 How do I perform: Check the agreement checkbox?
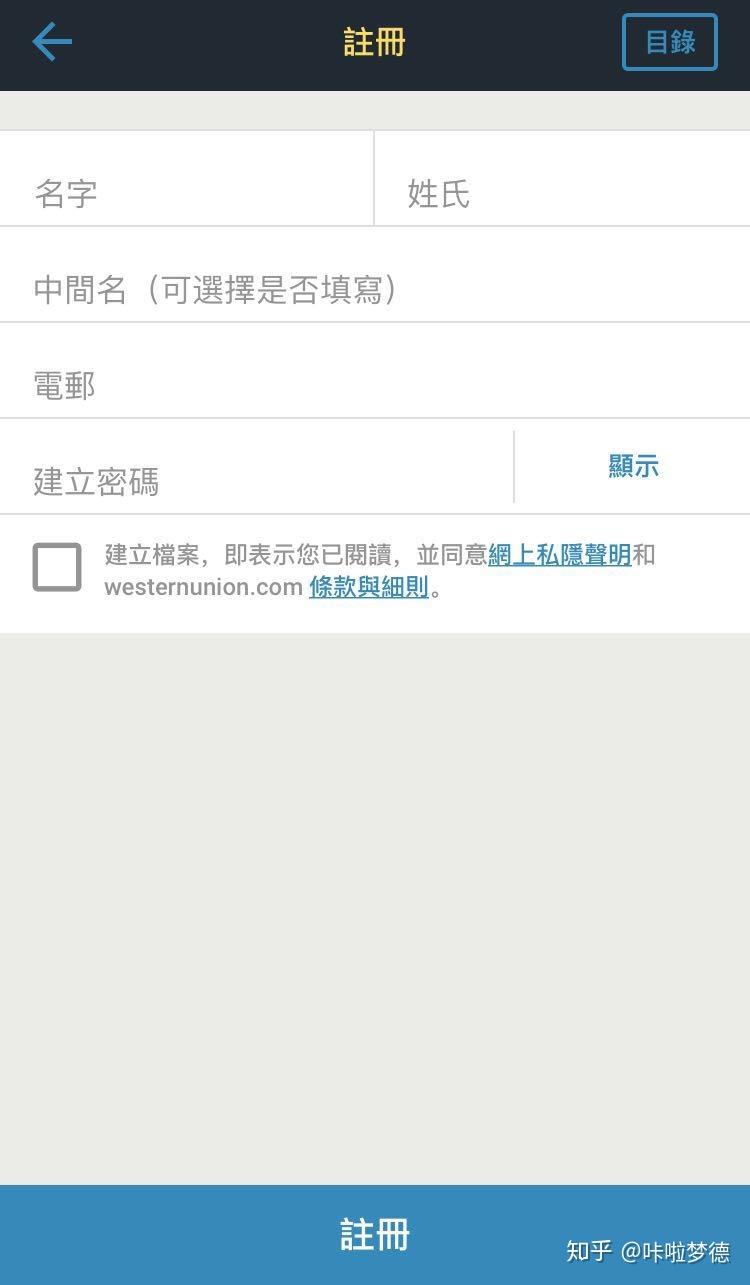click(x=57, y=567)
